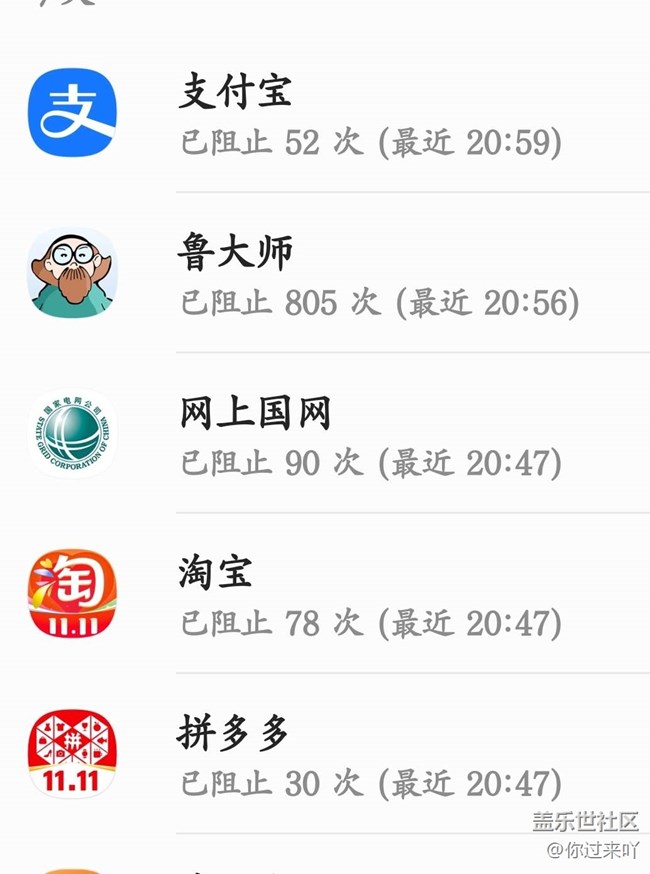
Task: Open the 支付宝 blocked record row
Action: point(370,115)
